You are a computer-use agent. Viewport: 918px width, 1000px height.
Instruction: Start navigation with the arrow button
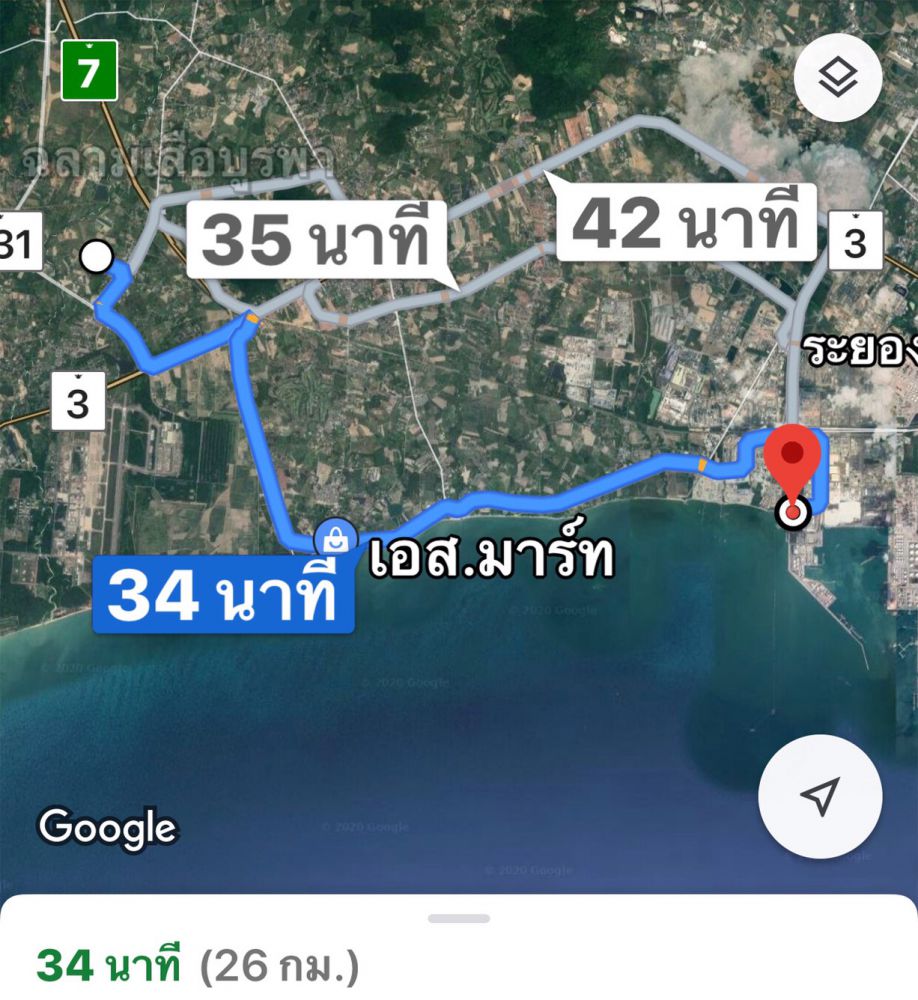(x=820, y=796)
